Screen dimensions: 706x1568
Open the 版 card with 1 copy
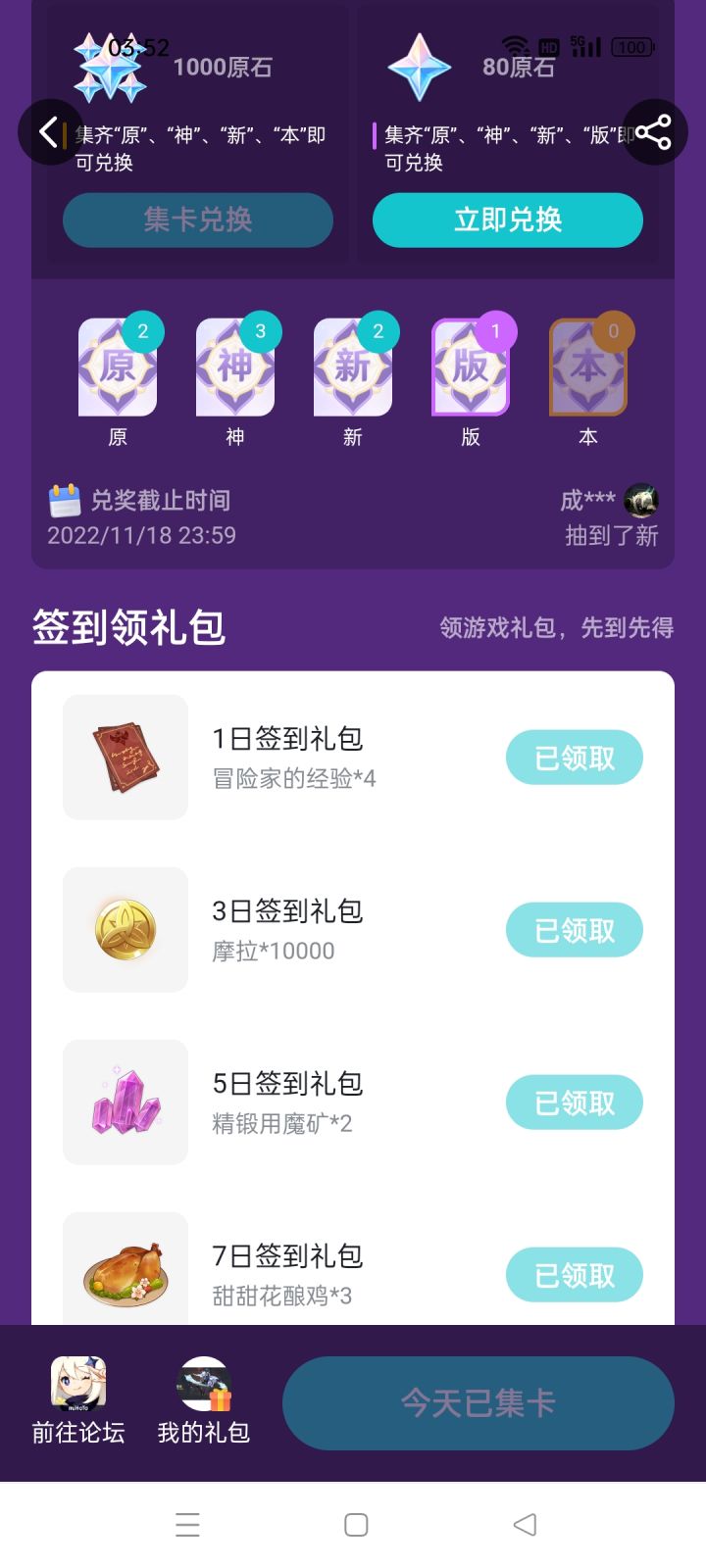tap(469, 367)
